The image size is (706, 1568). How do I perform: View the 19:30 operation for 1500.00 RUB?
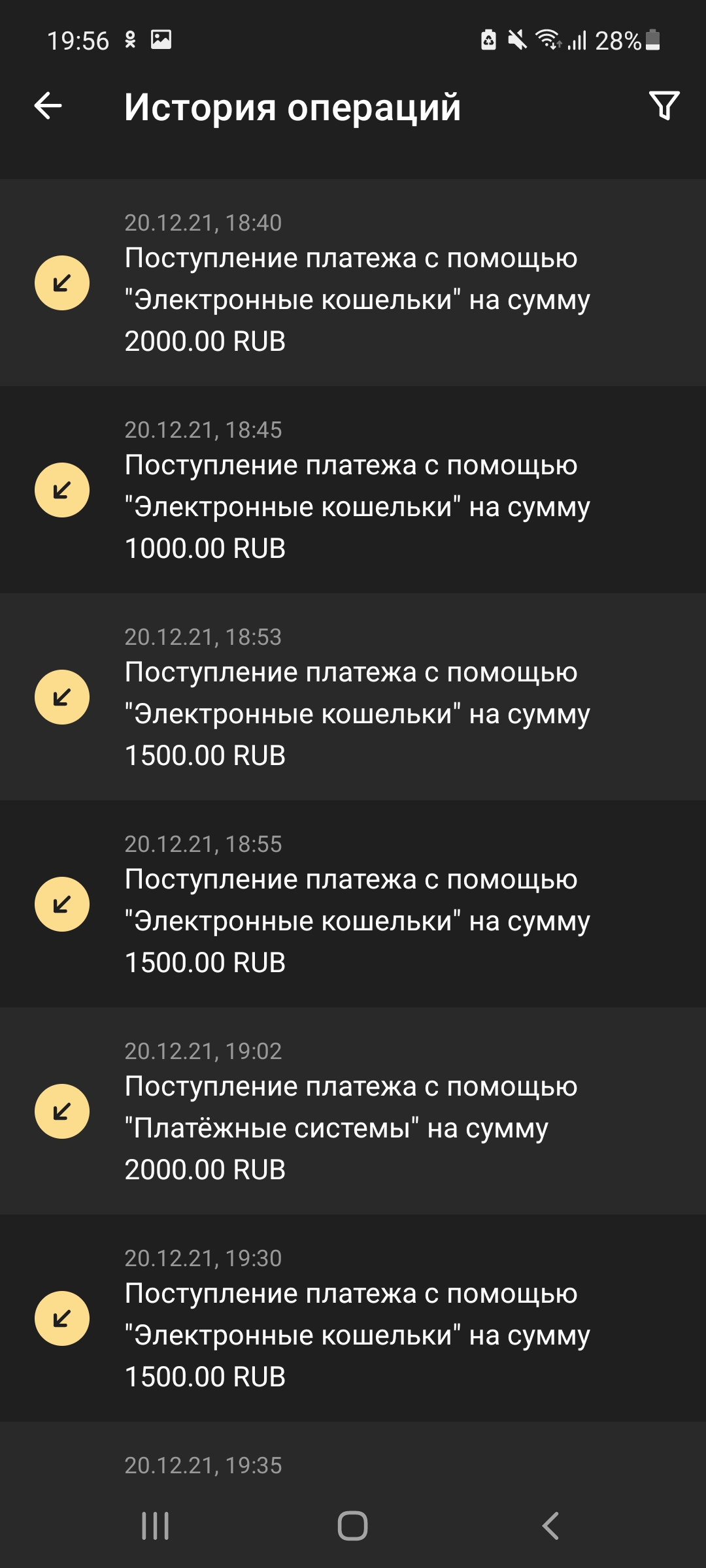(353, 1318)
